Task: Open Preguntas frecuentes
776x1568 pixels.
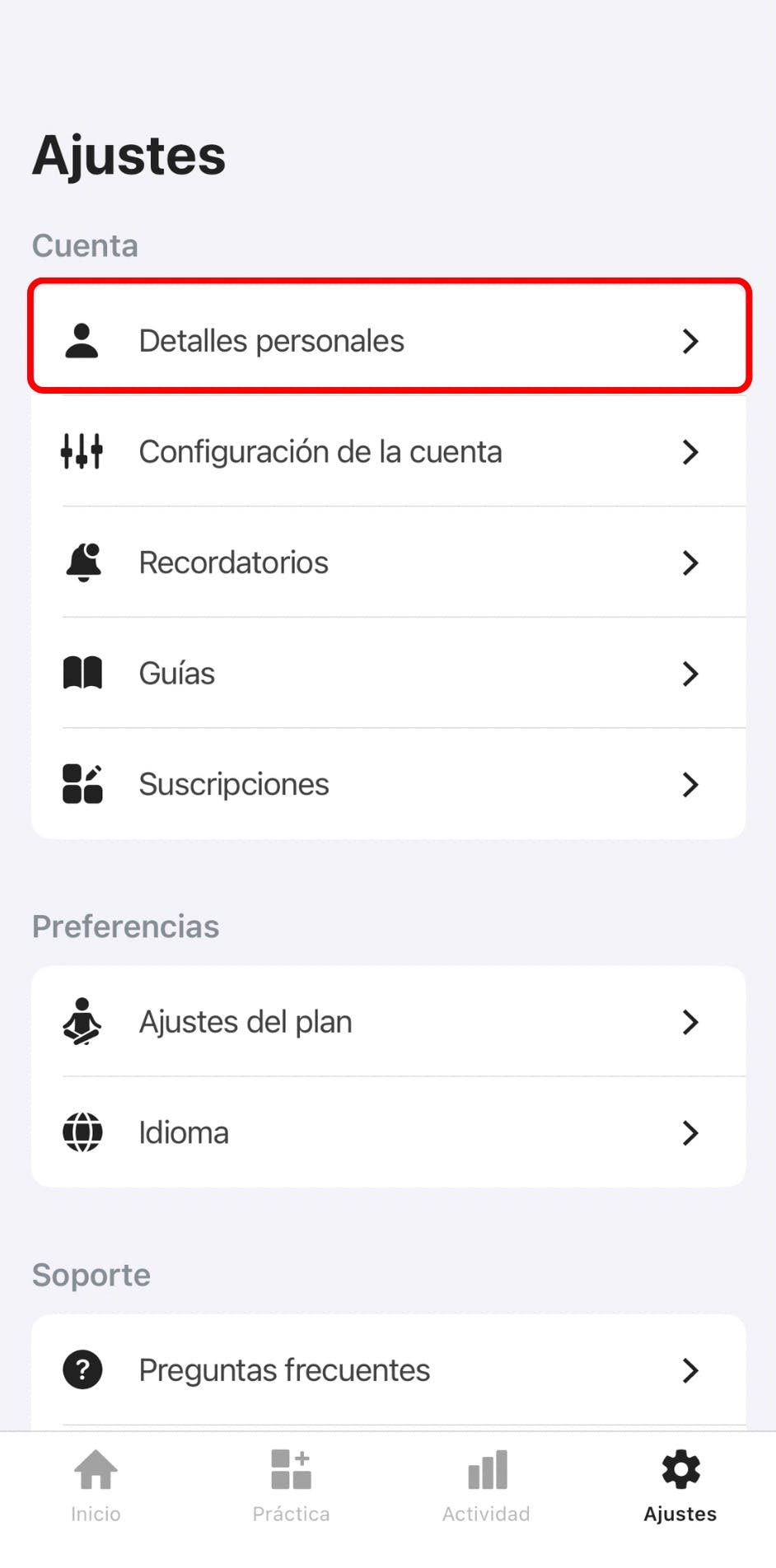Action: click(388, 1370)
